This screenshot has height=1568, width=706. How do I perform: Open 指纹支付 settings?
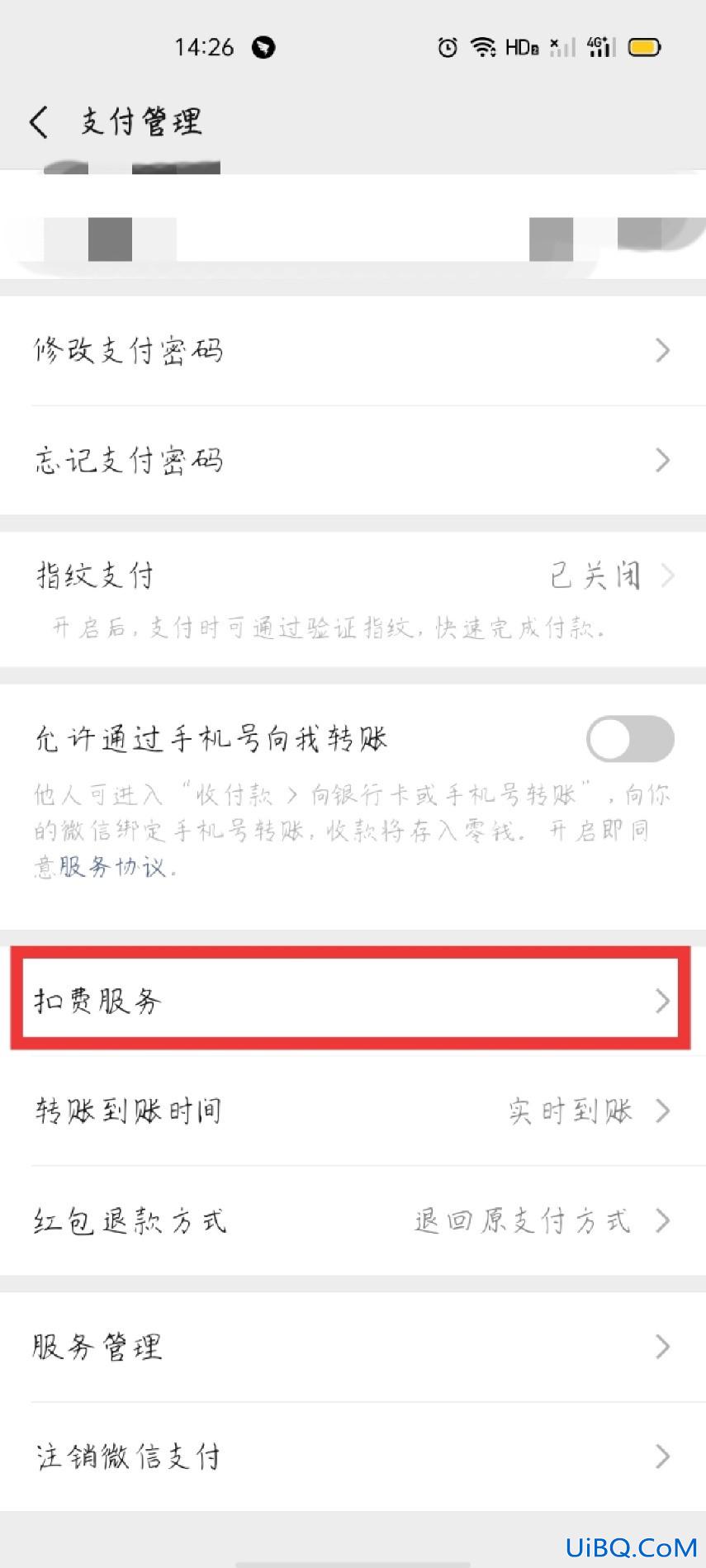pyautogui.click(x=353, y=599)
